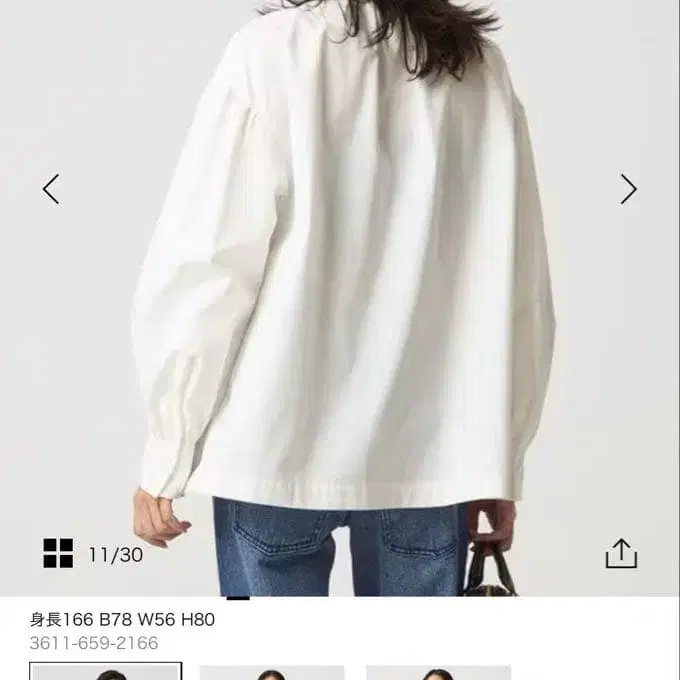Open the photo grid view icon
This screenshot has width=680, height=680.
(58, 553)
